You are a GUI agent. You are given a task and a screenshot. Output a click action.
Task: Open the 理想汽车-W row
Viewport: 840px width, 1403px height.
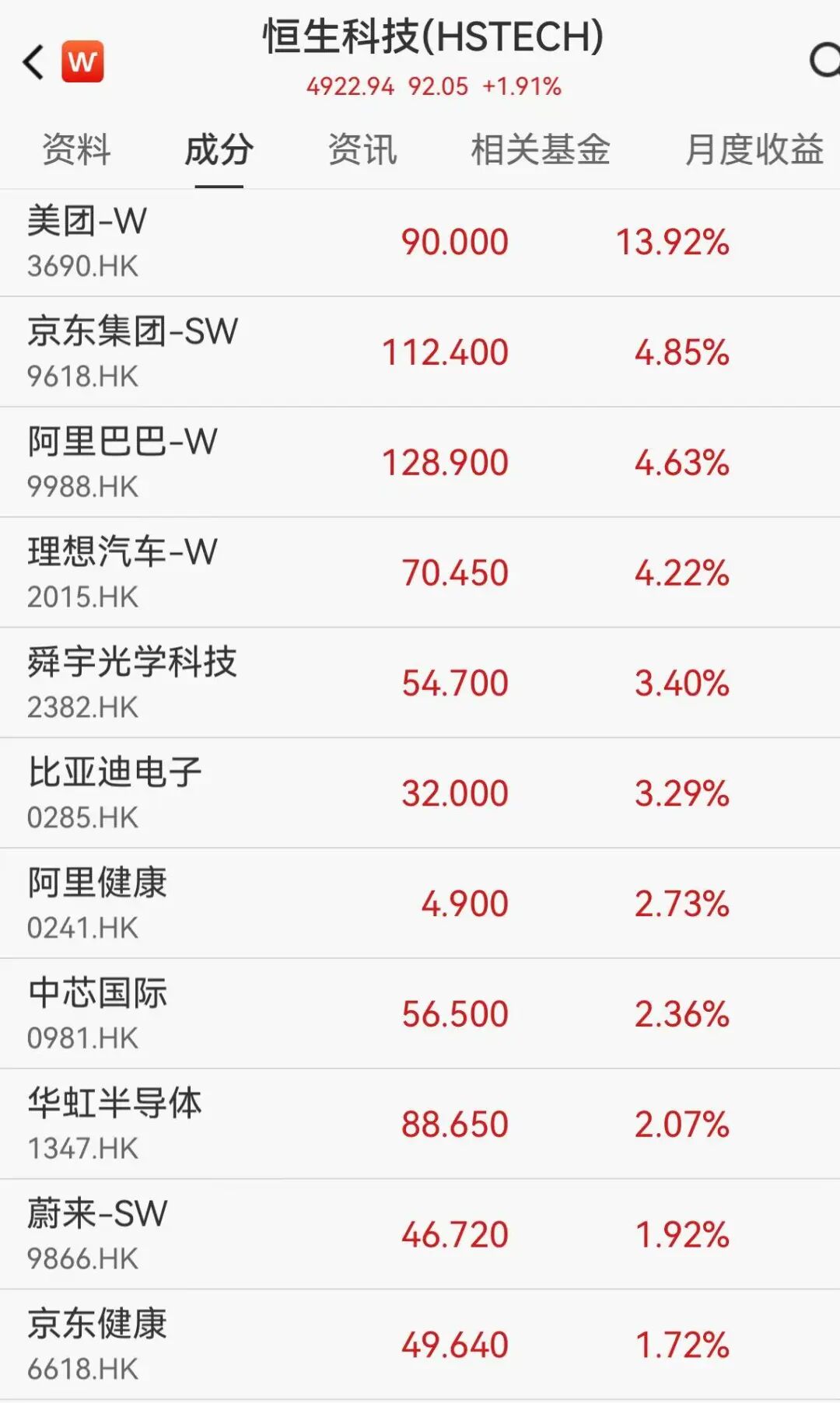tap(420, 572)
